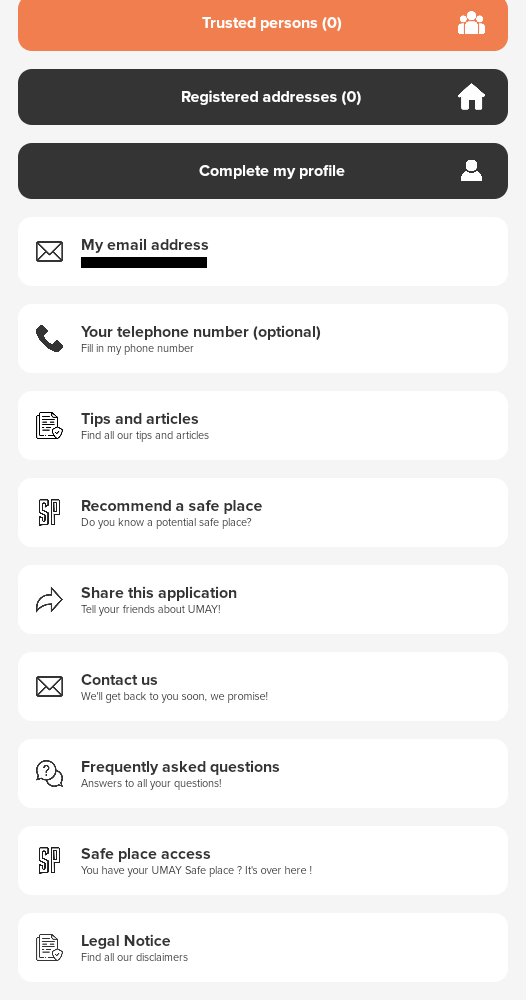The image size is (526, 1000).
Task: View Frequently asked questions
Action: coord(263,774)
